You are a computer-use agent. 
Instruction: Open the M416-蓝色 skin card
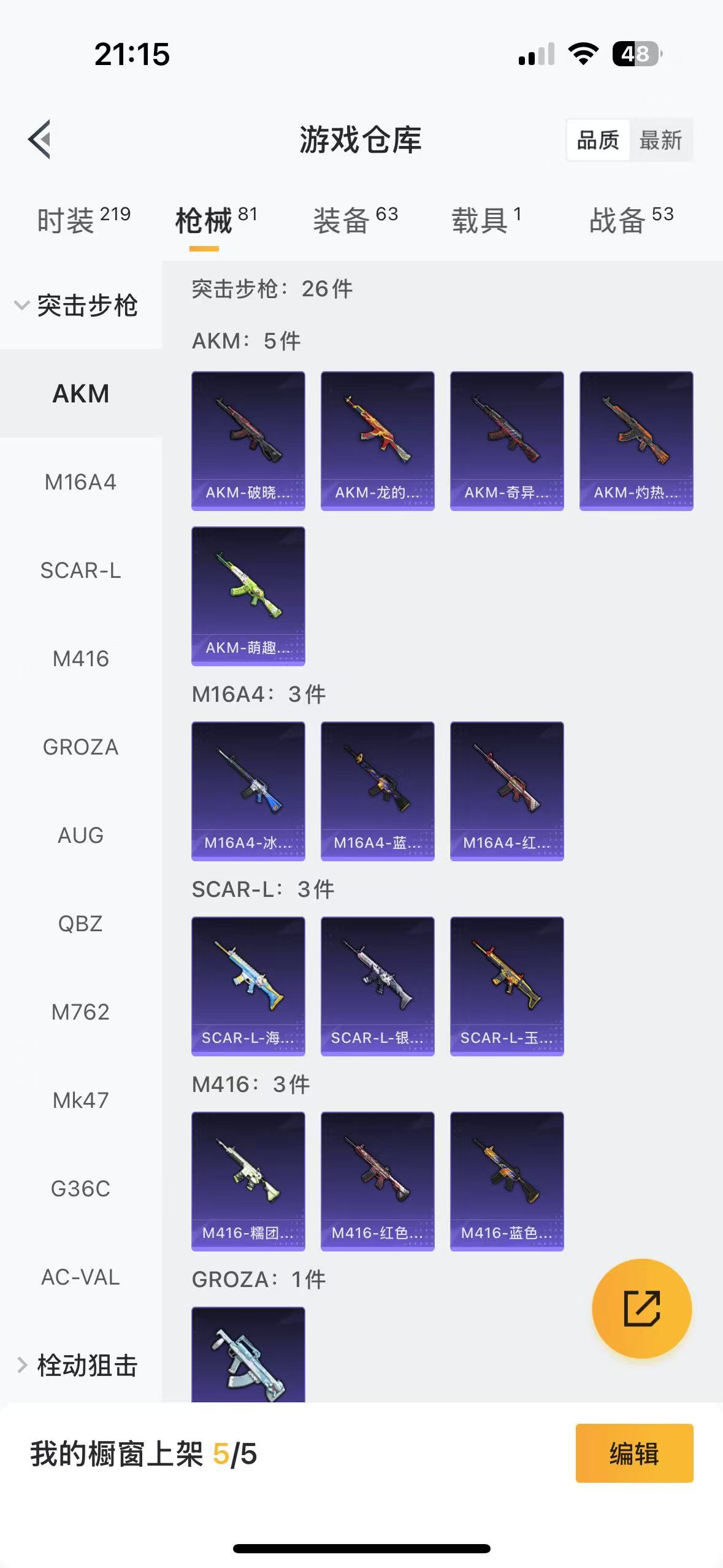click(x=507, y=1181)
